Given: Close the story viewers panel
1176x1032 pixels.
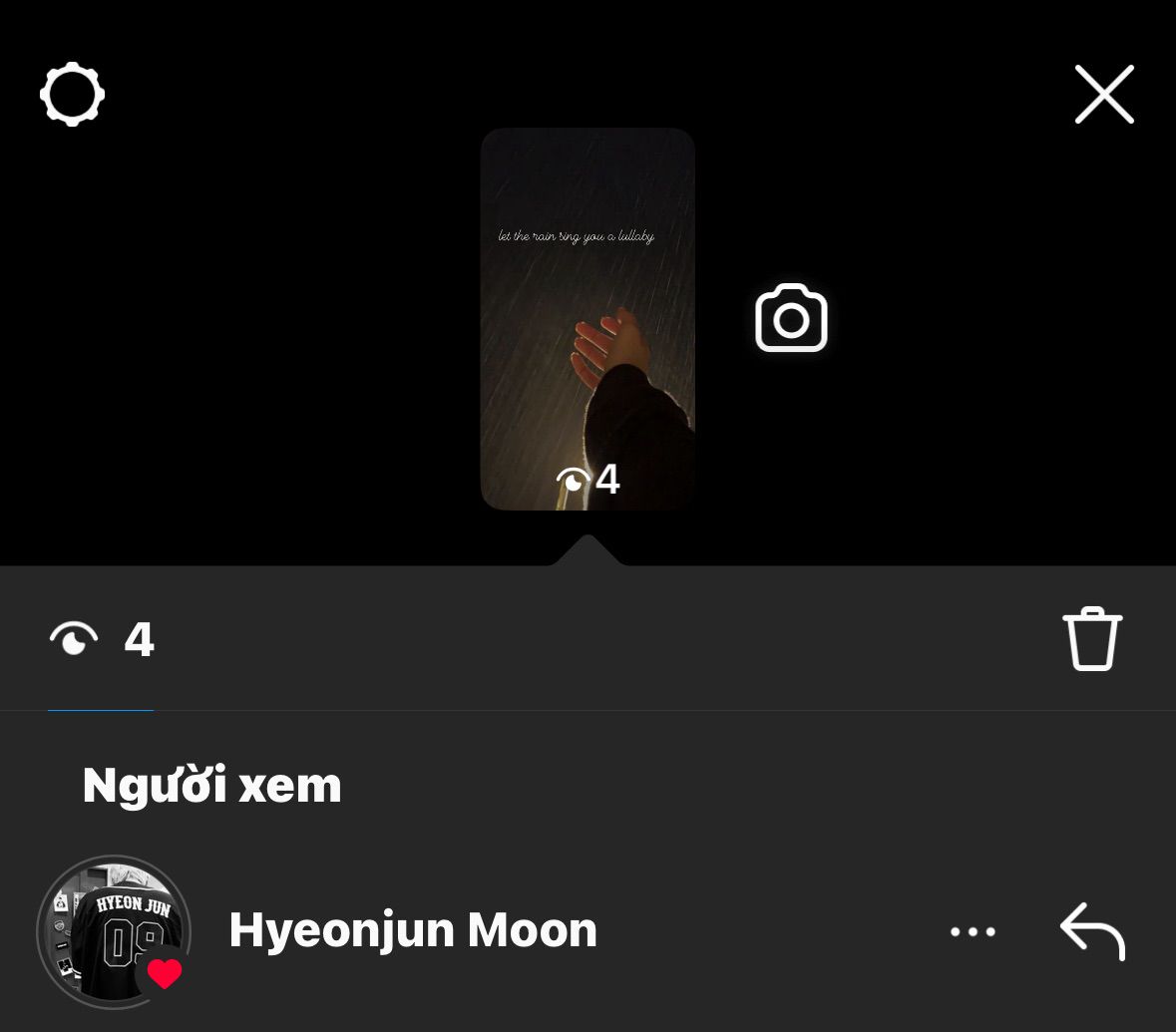Looking at the screenshot, I should 1104,95.
